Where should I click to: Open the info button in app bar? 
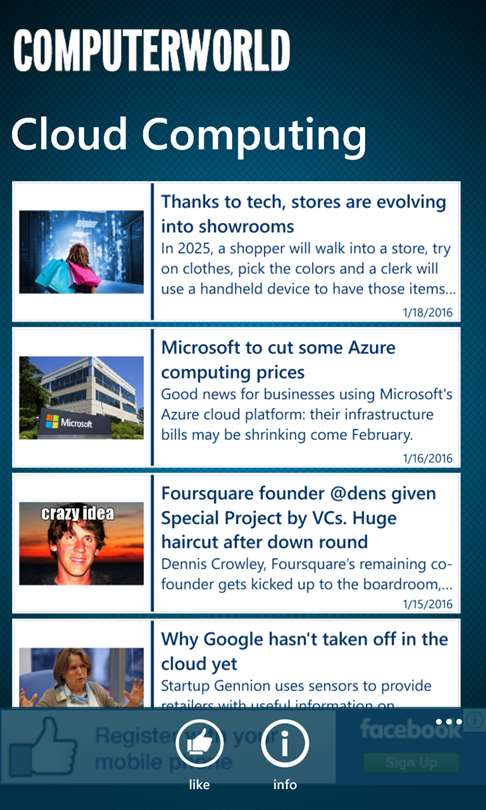[x=285, y=743]
